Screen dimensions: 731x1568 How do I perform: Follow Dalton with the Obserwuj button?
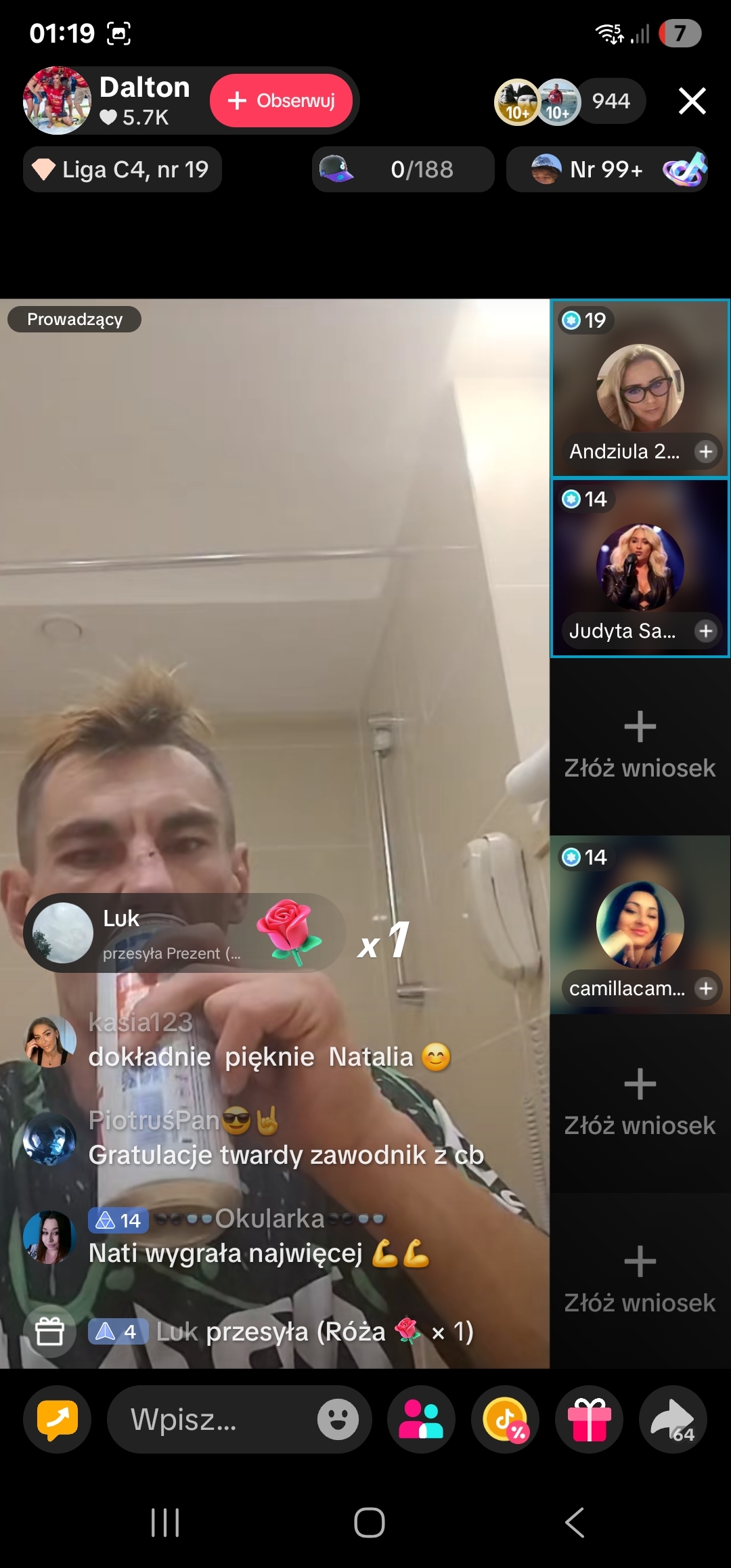point(281,101)
